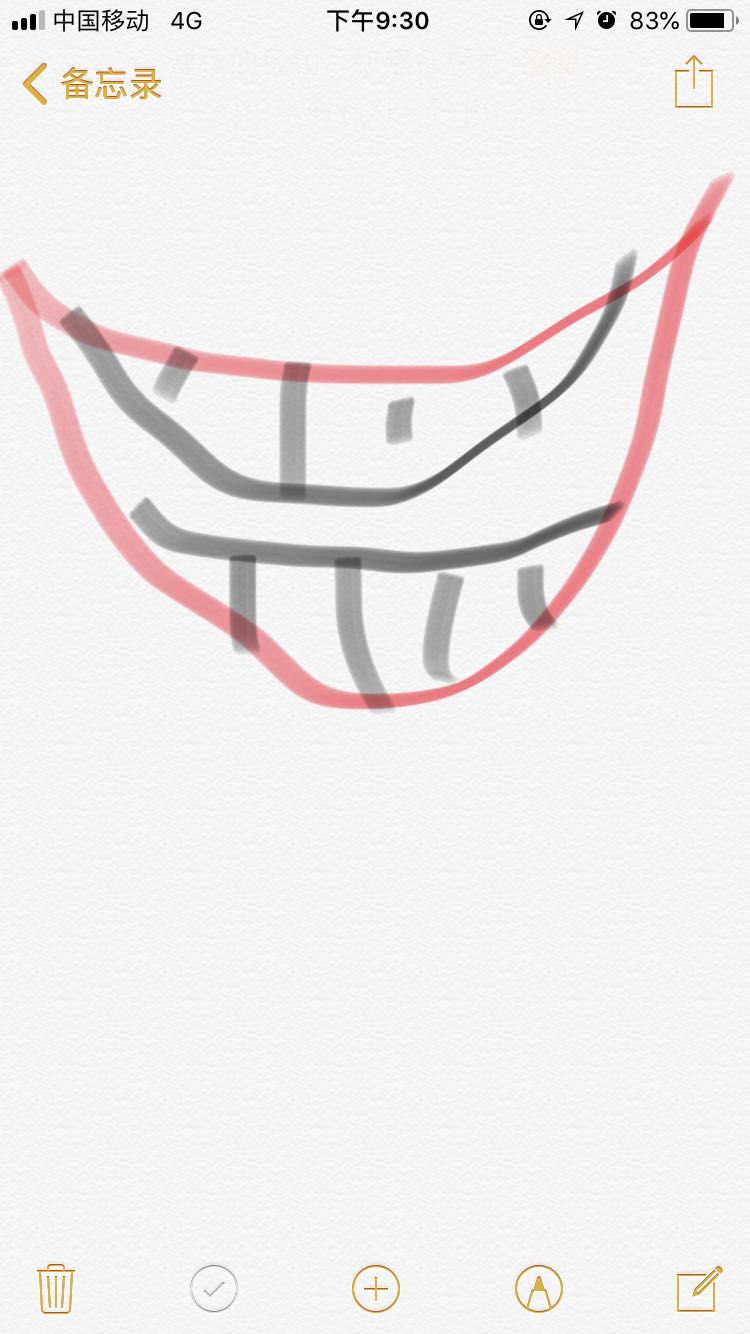Viewport: 750px width, 1334px height.
Task: Share this note
Action: (x=694, y=82)
